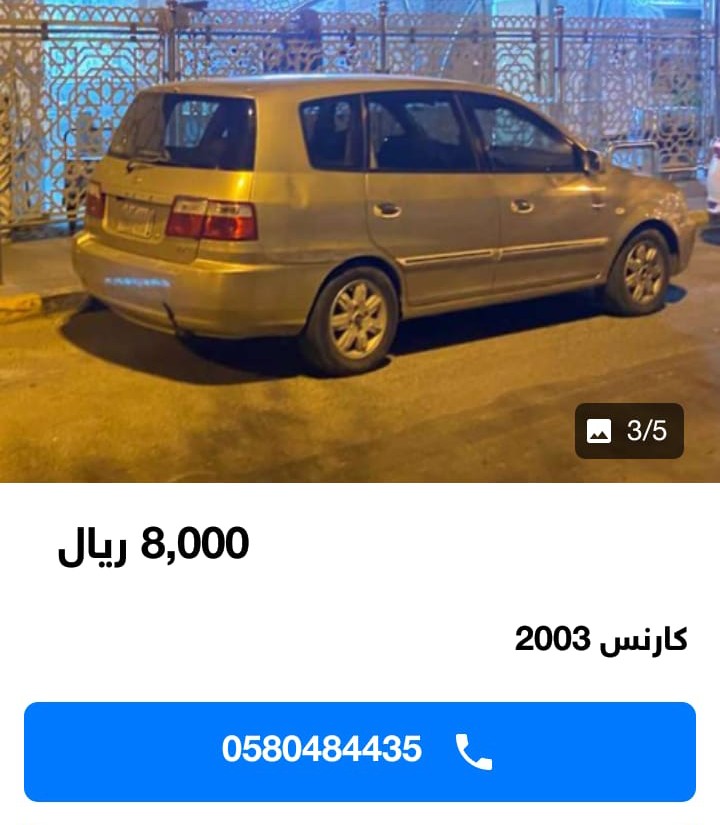Call the number 0580484435
The height and width of the screenshot is (825, 720).
(x=360, y=751)
